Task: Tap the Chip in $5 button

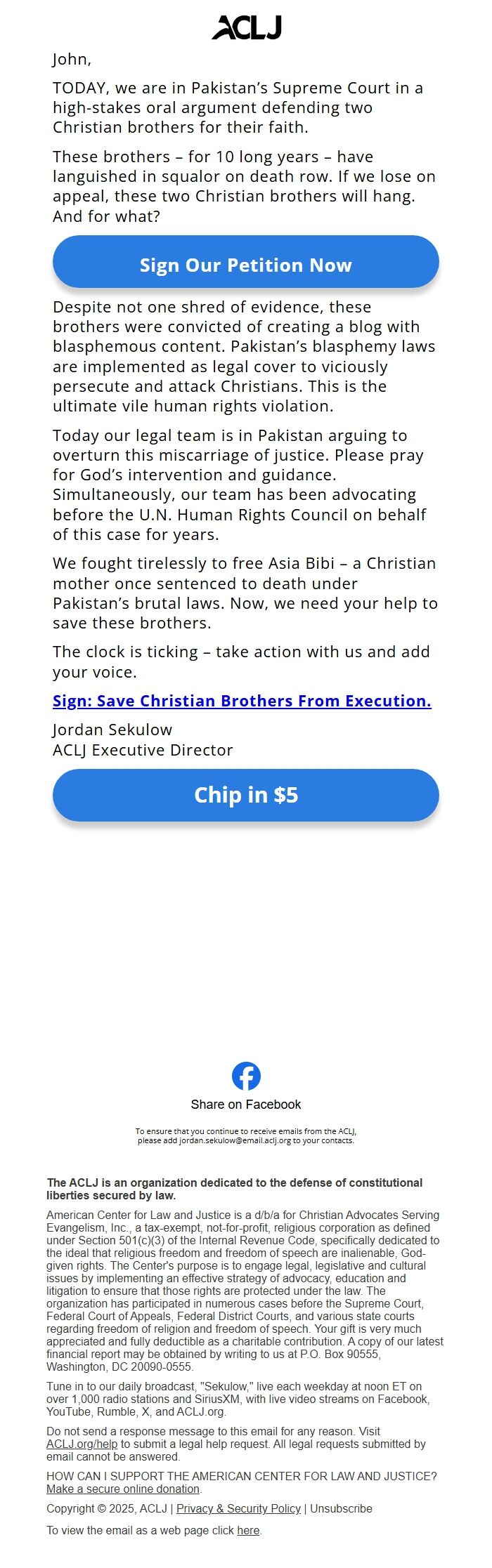Action: 246,795
